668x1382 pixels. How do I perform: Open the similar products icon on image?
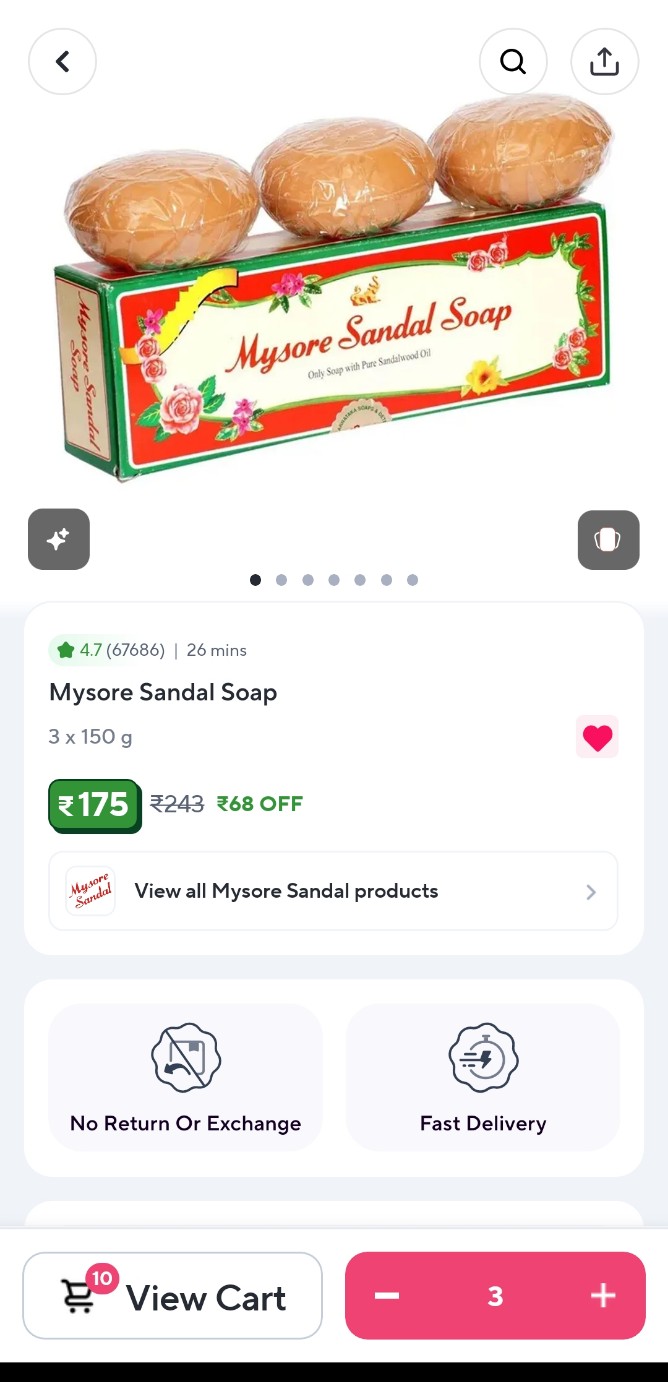pyautogui.click(x=608, y=539)
